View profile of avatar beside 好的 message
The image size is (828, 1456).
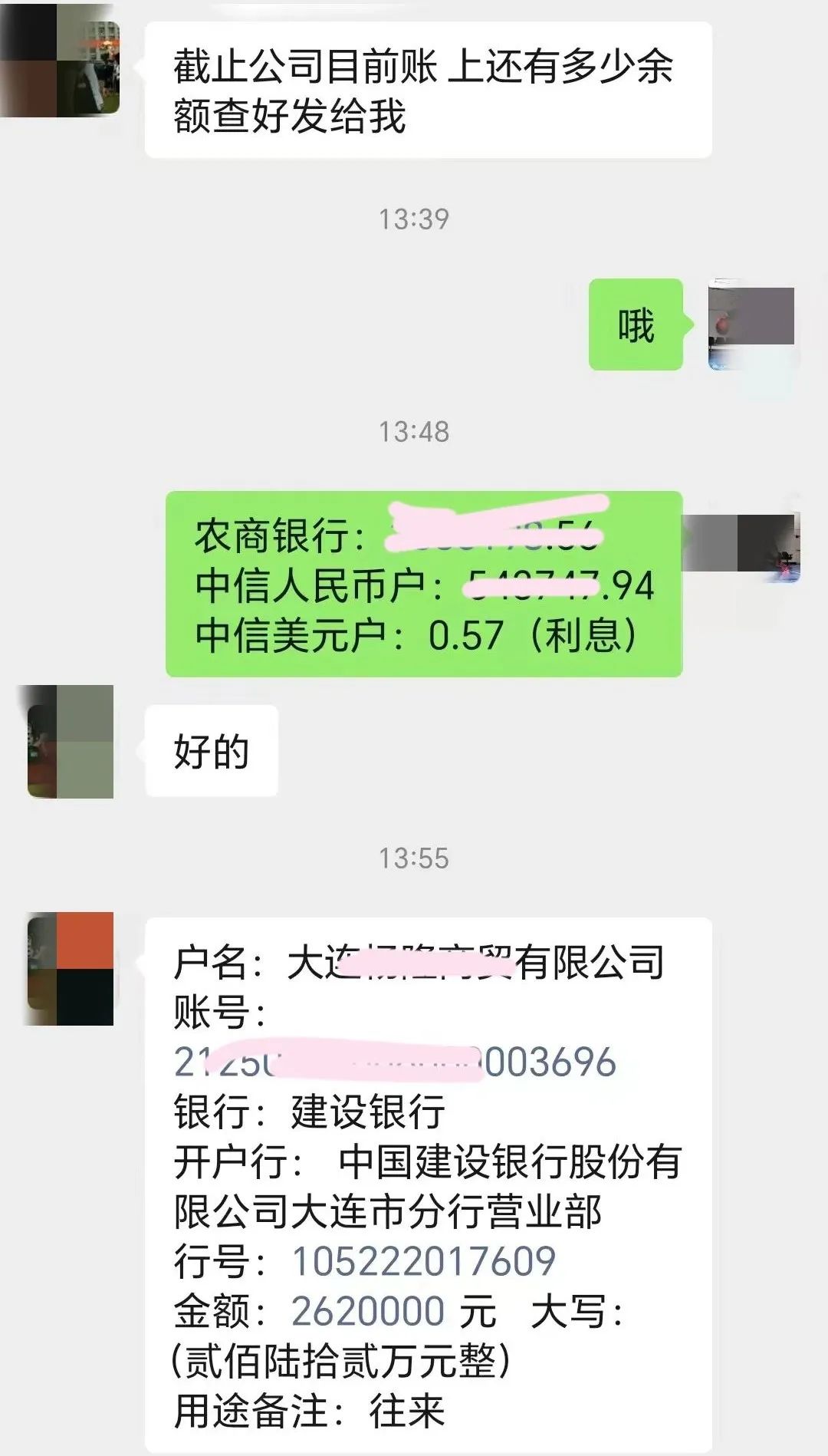pos(71,742)
